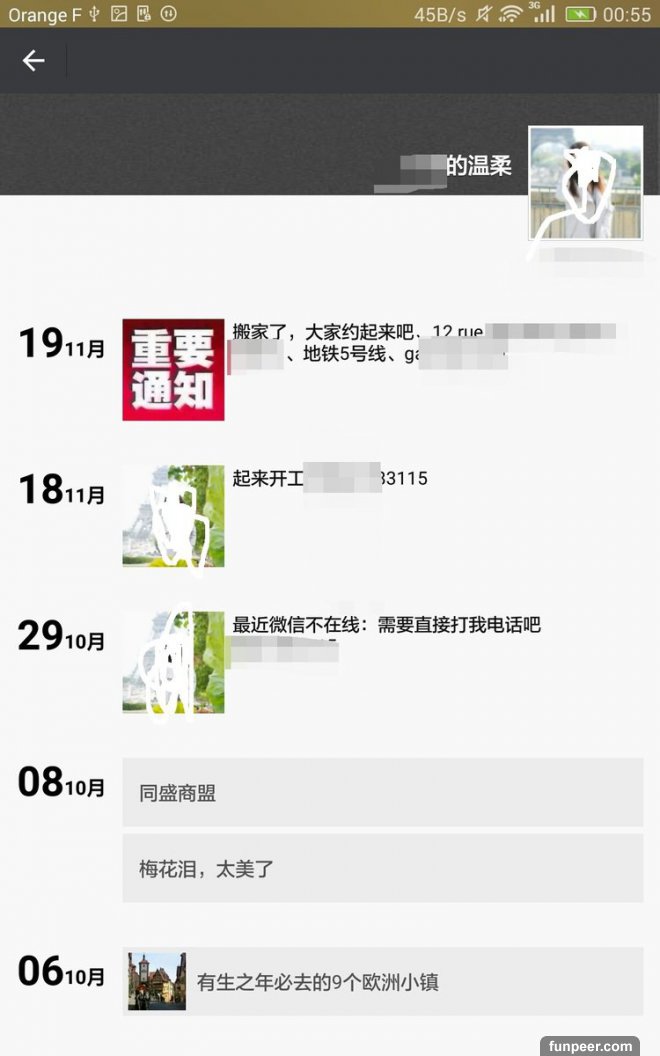Open the profile avatar in the header
Screen dimensions: 660x1056
[x=585, y=183]
